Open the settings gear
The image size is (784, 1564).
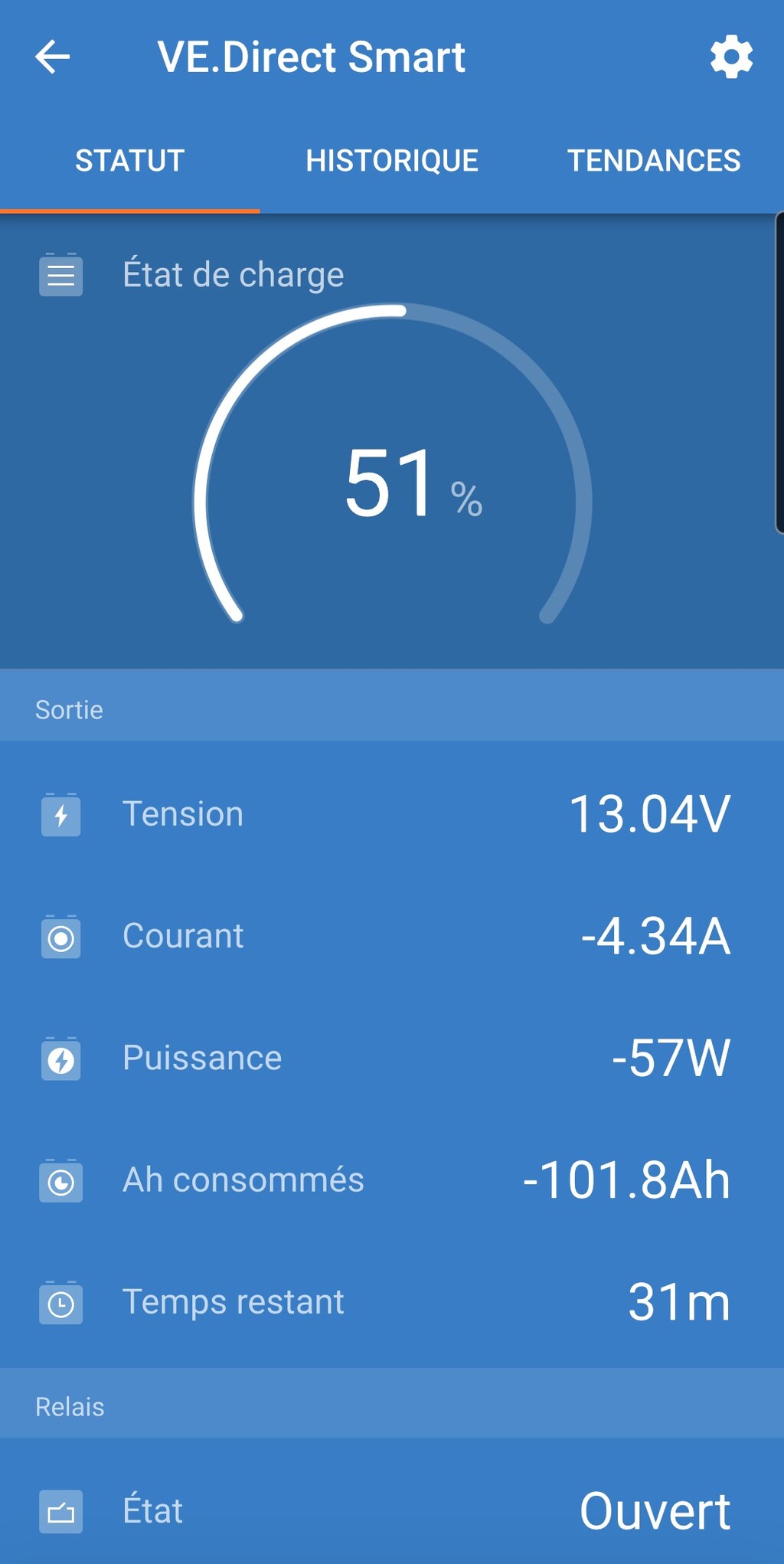[731, 57]
